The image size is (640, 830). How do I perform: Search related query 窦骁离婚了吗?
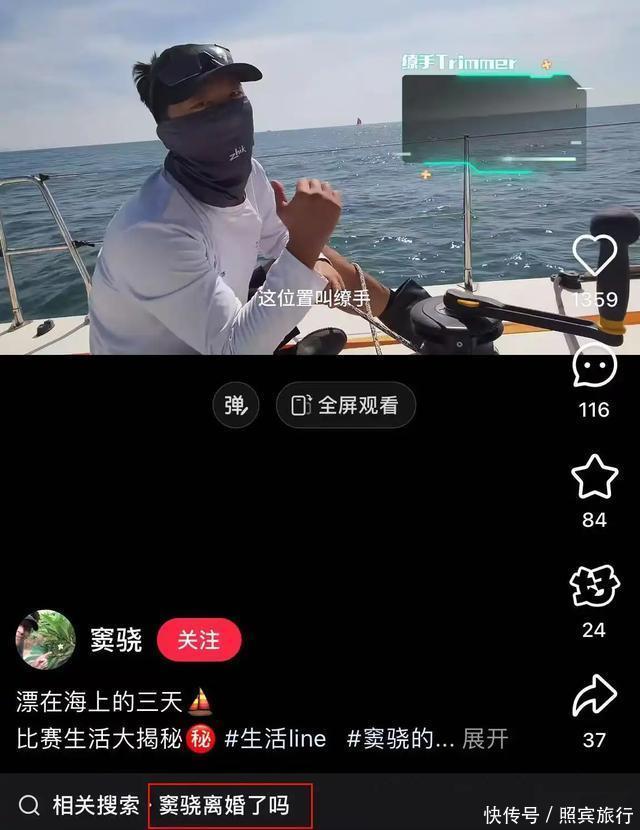click(224, 806)
